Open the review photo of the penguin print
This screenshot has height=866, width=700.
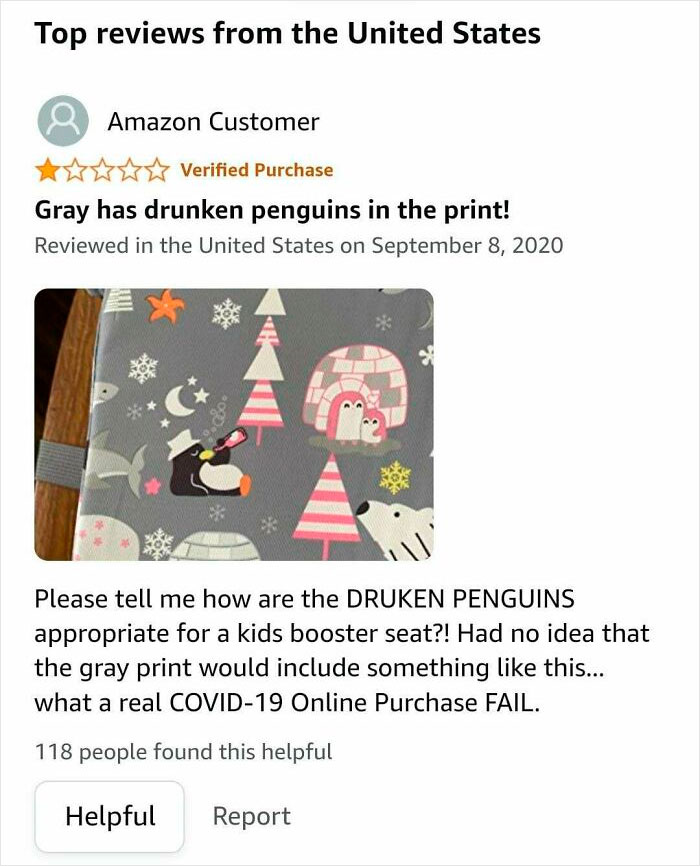pyautogui.click(x=234, y=424)
